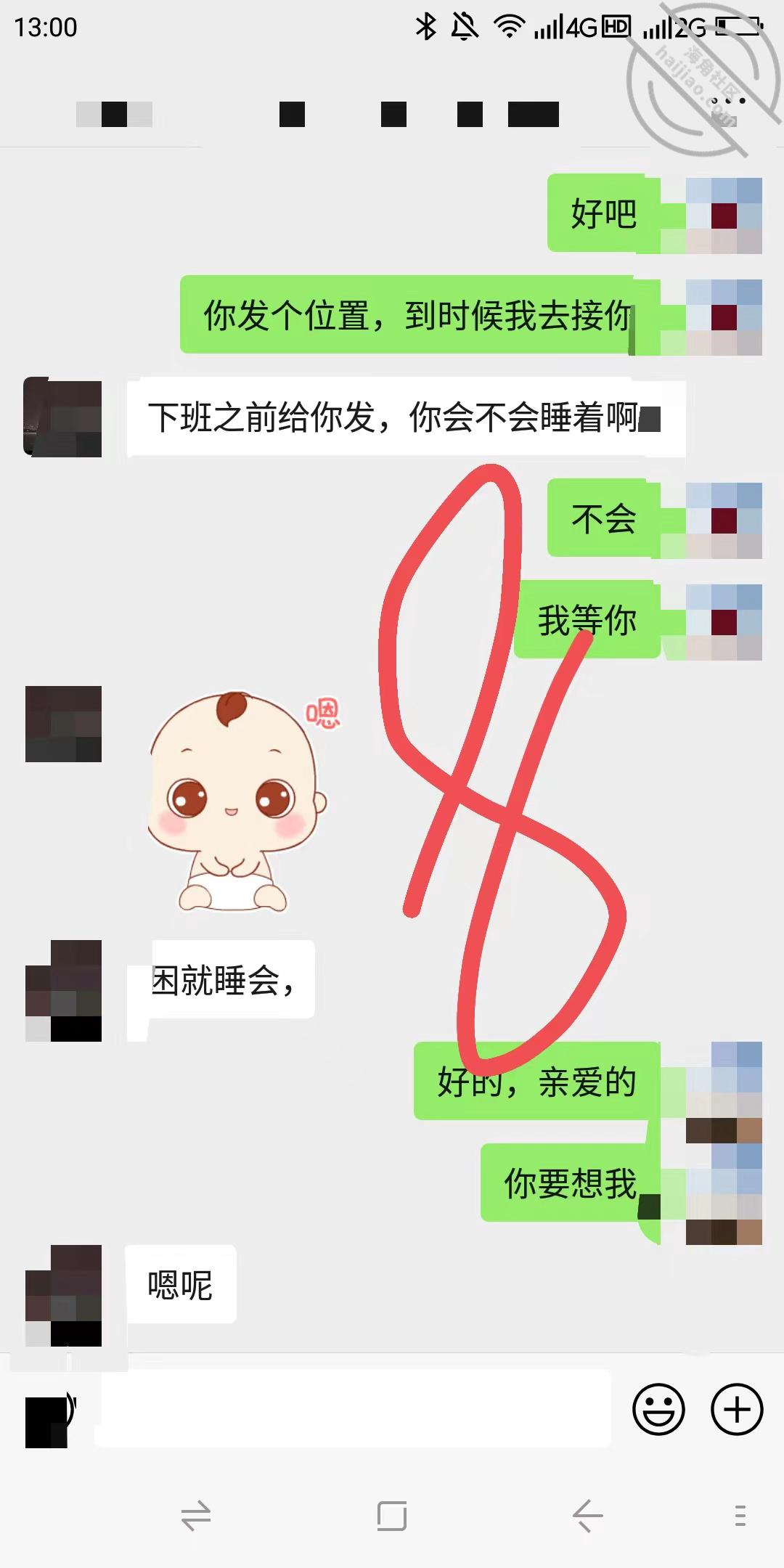Image resolution: width=784 pixels, height=1568 pixels.
Task: Open the plus attachment menu
Action: 737,1410
